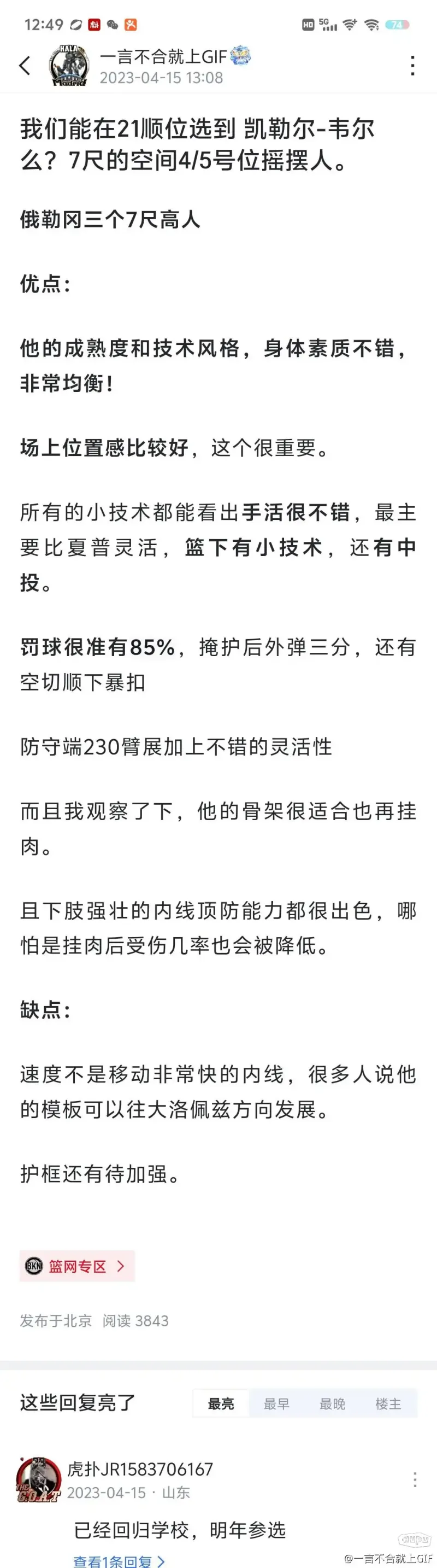
Task: Open the 篮网专区 section link
Action: (77, 1267)
